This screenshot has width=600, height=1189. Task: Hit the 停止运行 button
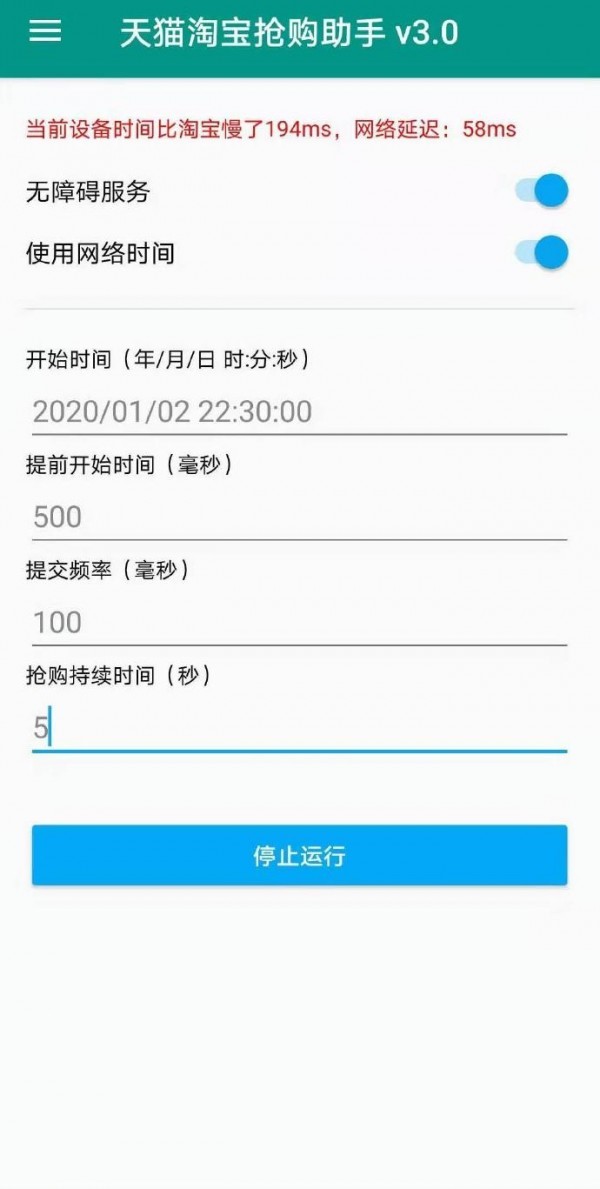(299, 856)
